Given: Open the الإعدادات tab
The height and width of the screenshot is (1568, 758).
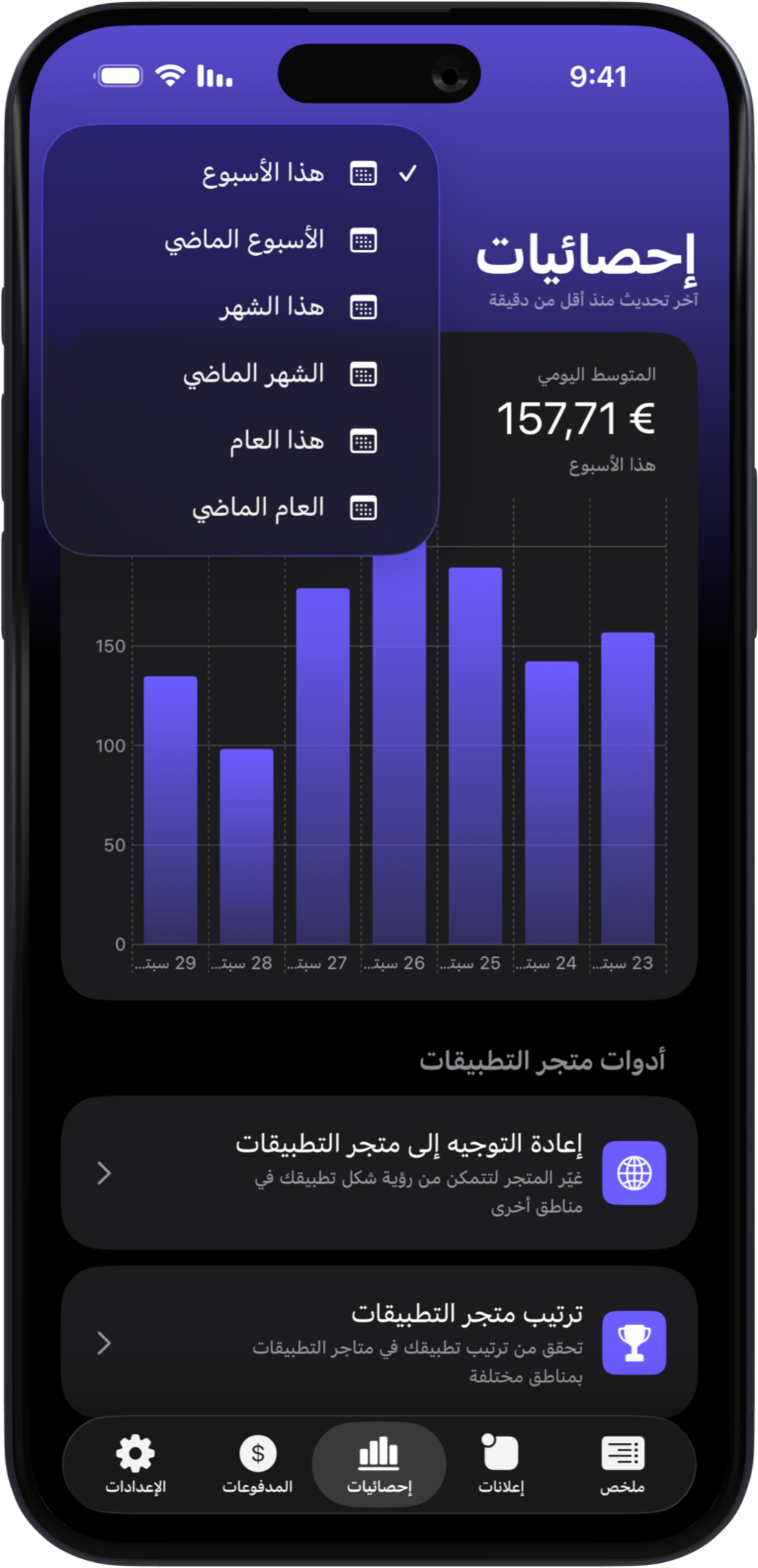Looking at the screenshot, I should point(135,1464).
